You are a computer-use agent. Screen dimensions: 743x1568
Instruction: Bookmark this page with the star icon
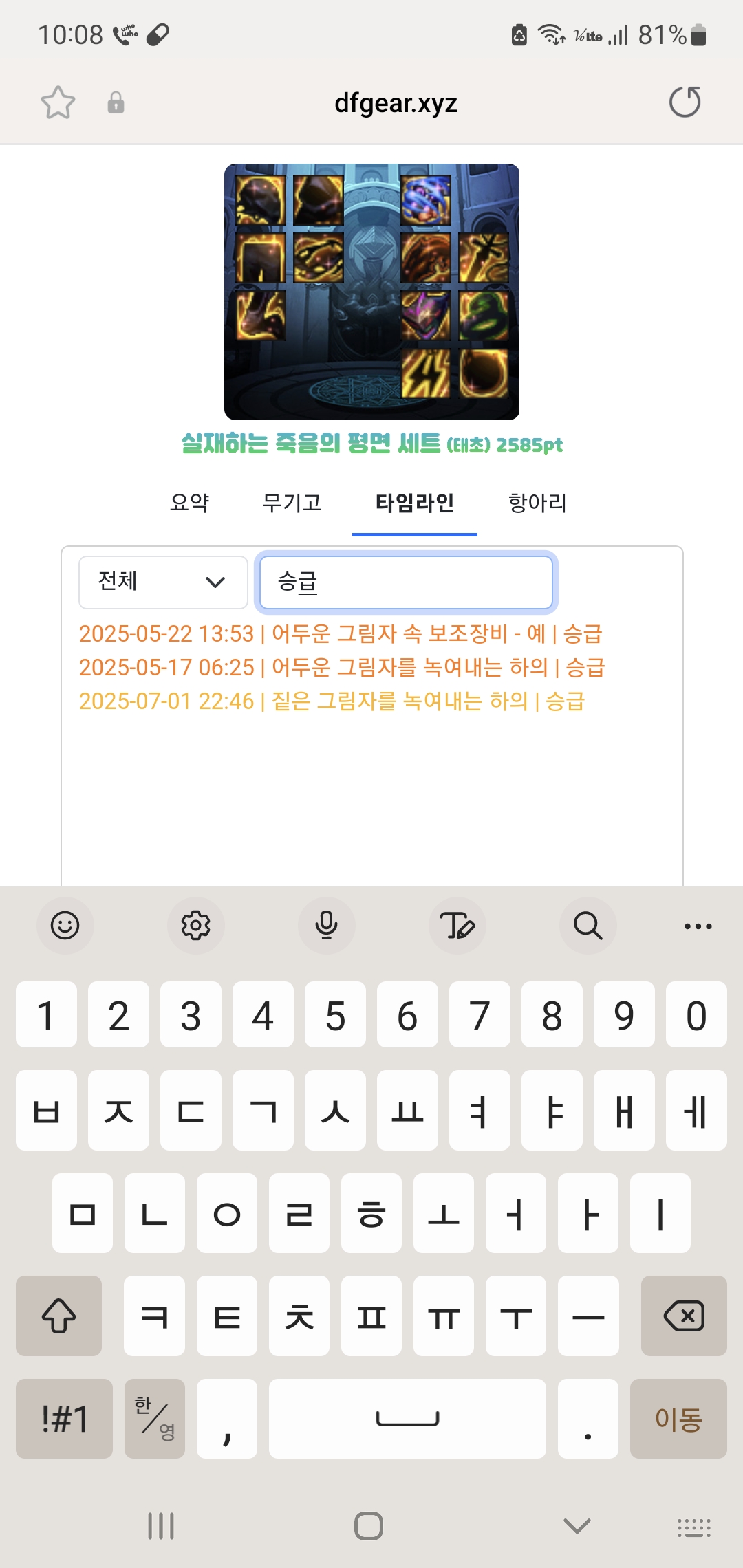click(x=58, y=102)
